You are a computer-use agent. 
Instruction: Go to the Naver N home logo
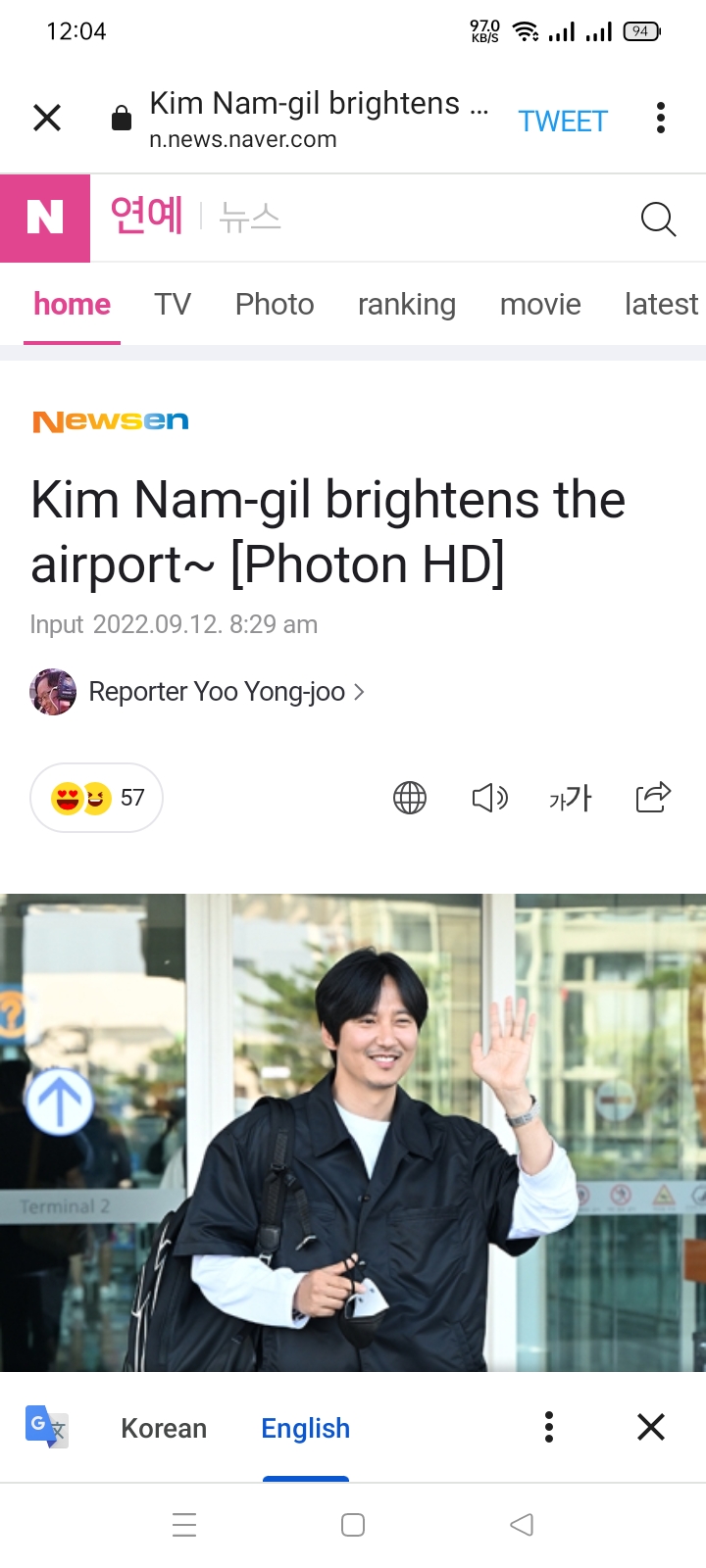[x=45, y=218]
